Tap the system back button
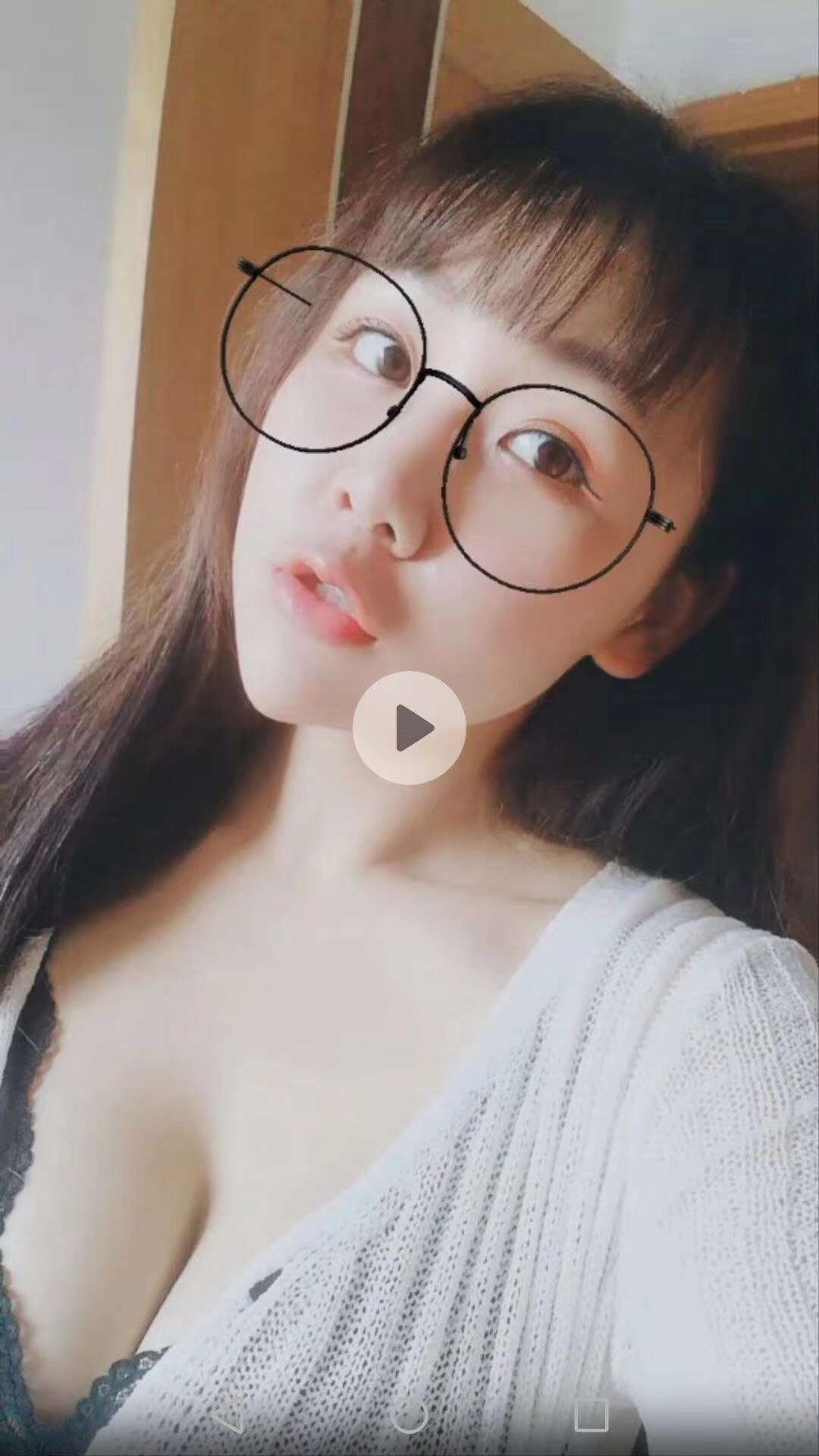 click(x=229, y=1415)
